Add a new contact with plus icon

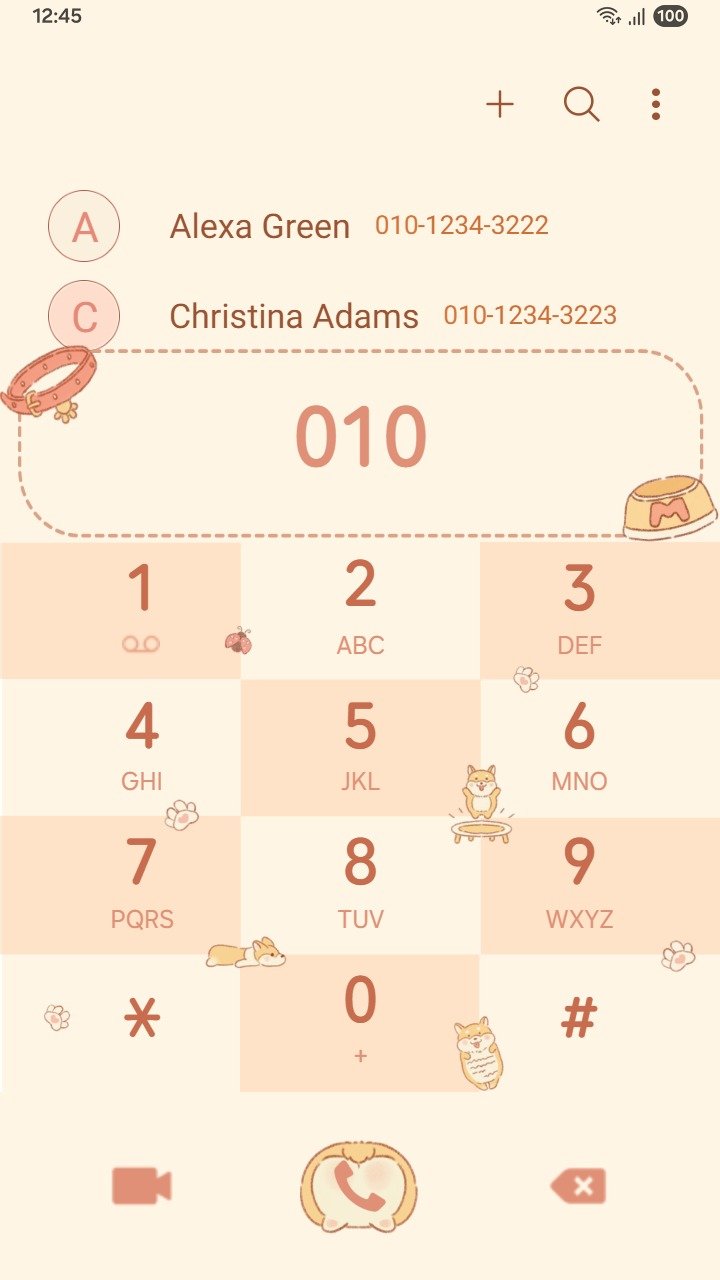[499, 105]
